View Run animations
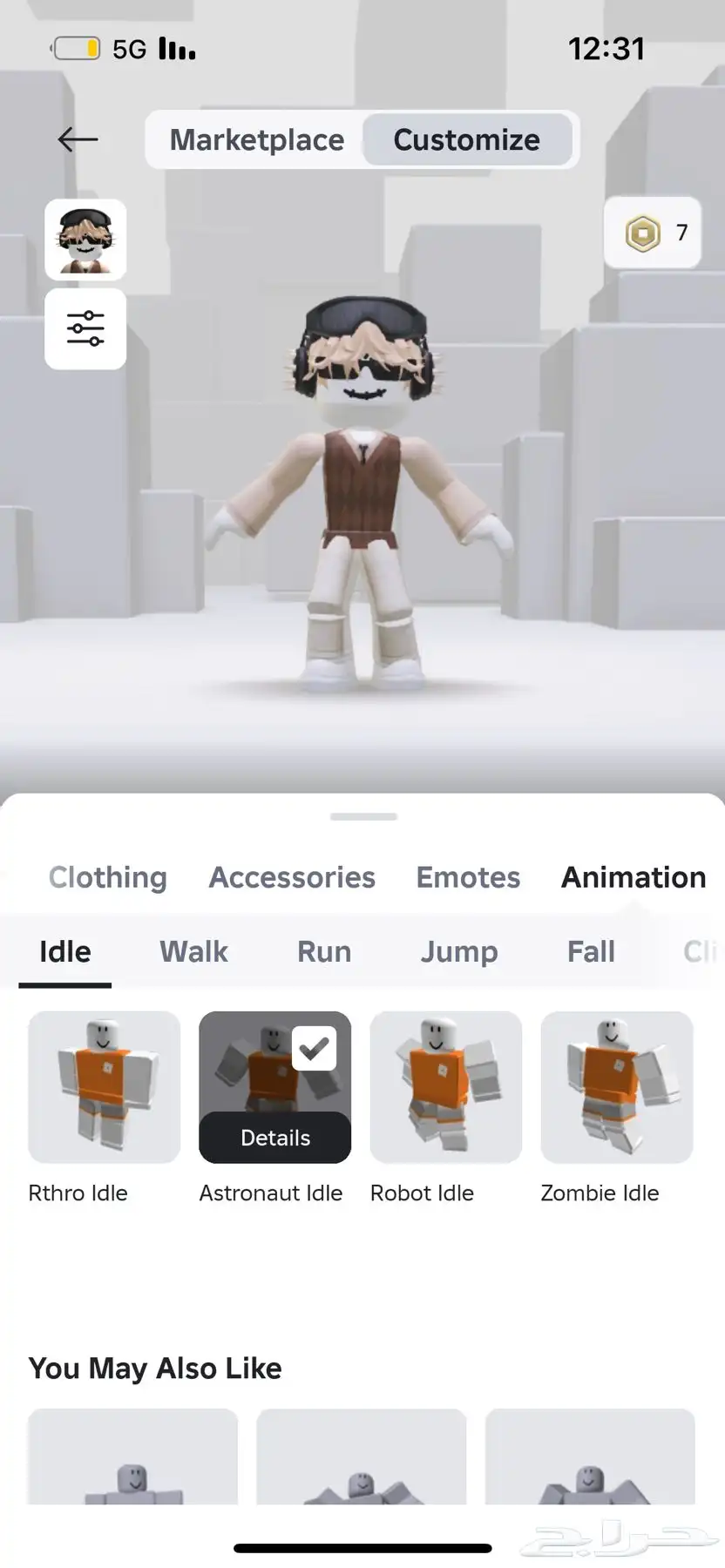This screenshot has height=1568, width=725. coord(324,951)
